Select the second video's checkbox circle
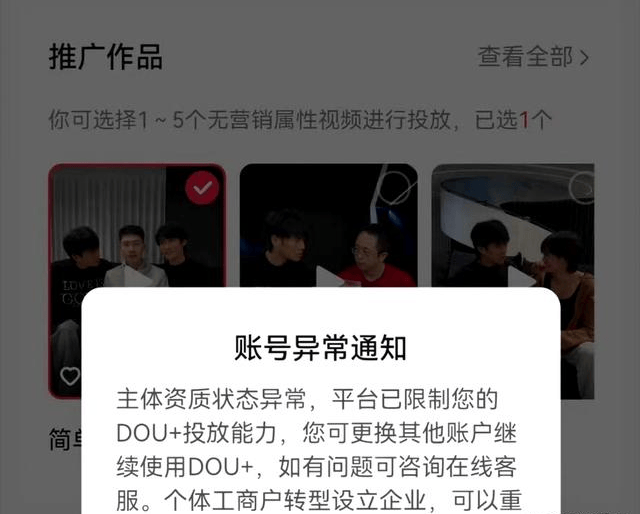640x514 pixels. click(x=395, y=187)
